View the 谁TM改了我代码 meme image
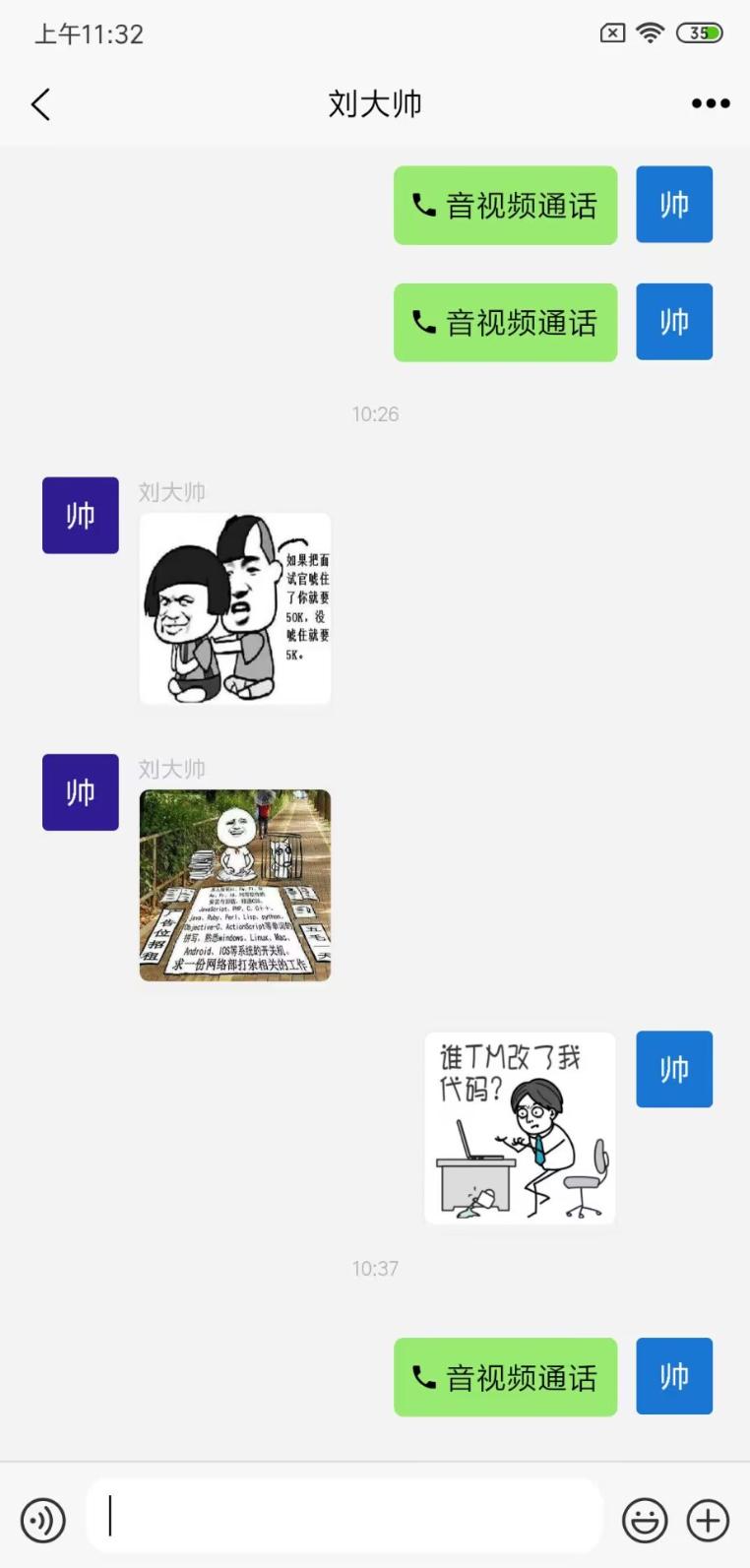Image resolution: width=750 pixels, height=1568 pixels. pyautogui.click(x=520, y=1128)
